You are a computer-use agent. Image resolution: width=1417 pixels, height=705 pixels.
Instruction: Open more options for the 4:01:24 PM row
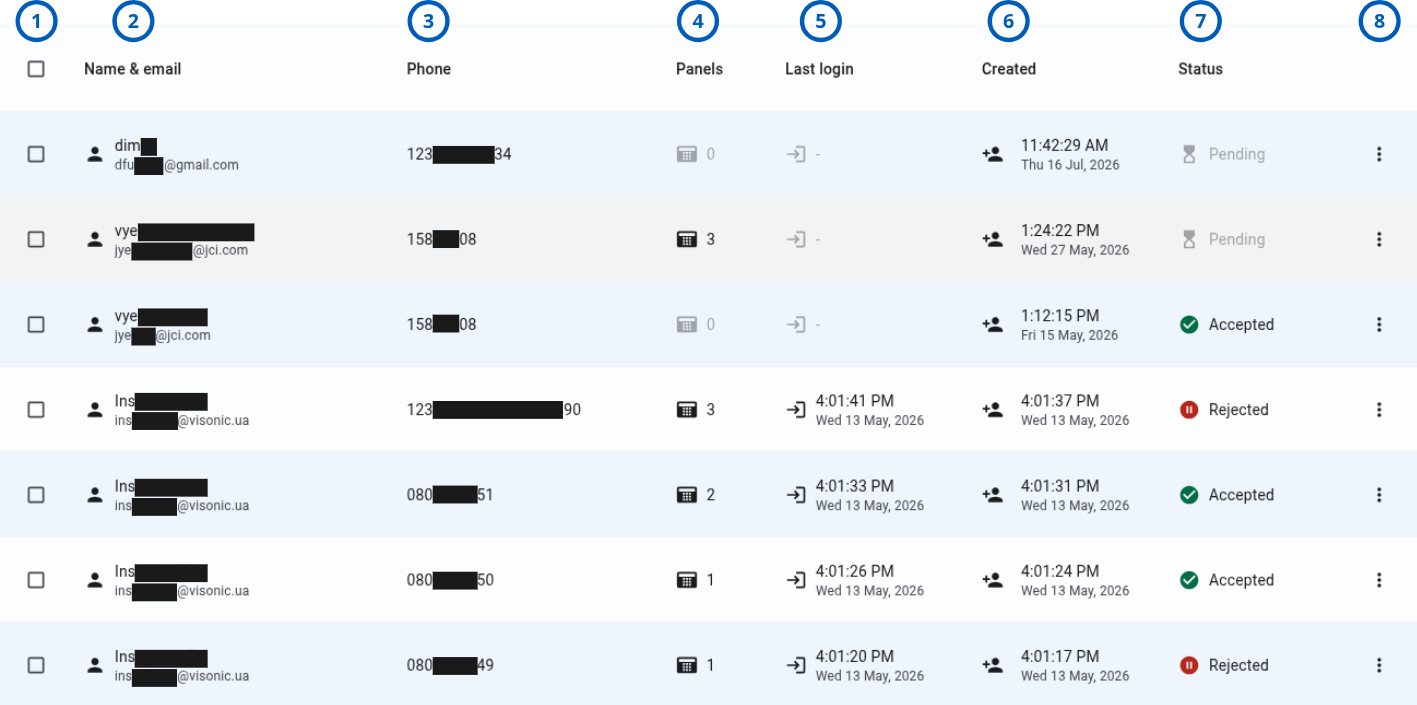(x=1379, y=580)
